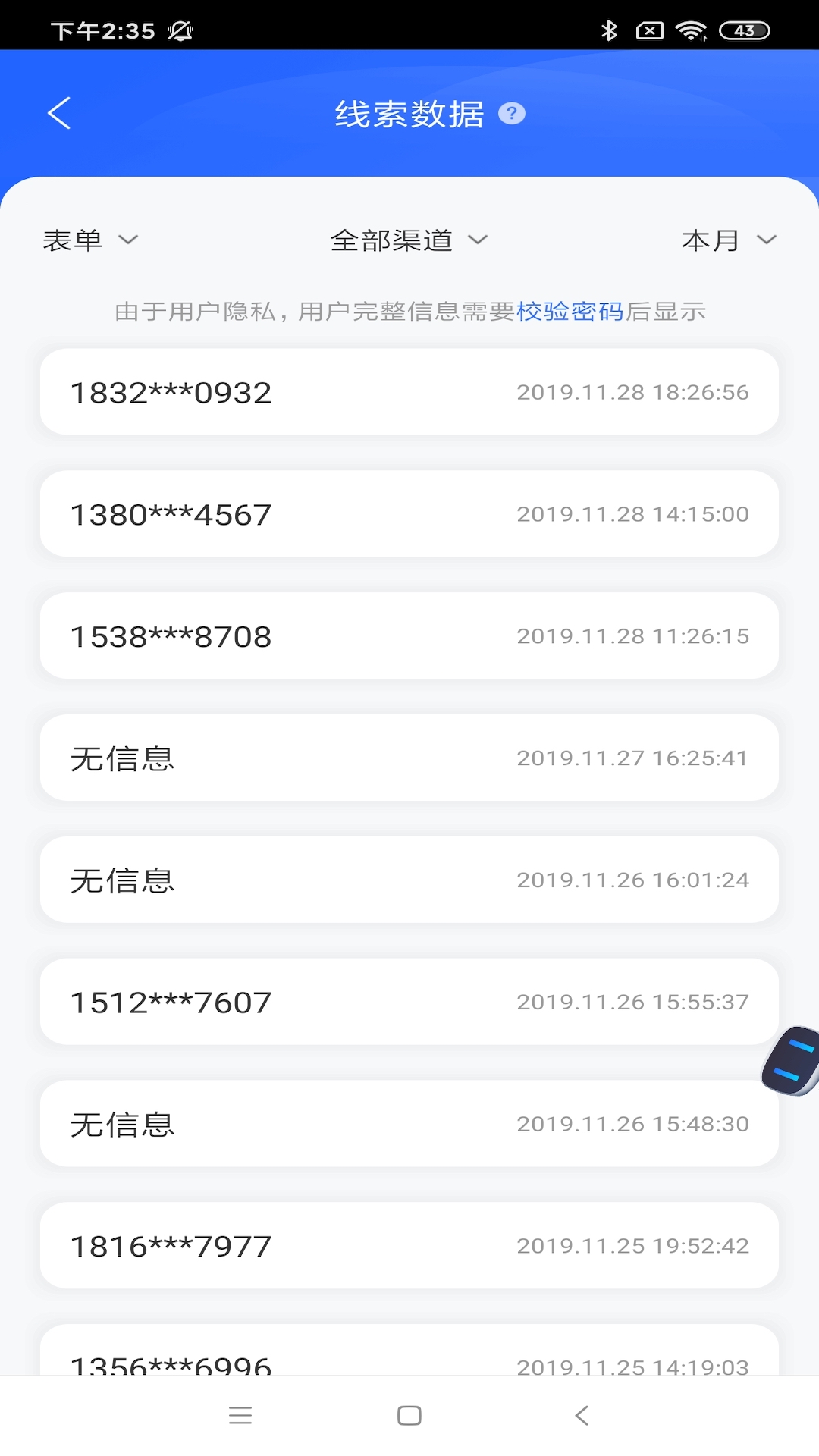Select the 1512***7607 clue item
This screenshot has height=1456, width=819.
[409, 1002]
